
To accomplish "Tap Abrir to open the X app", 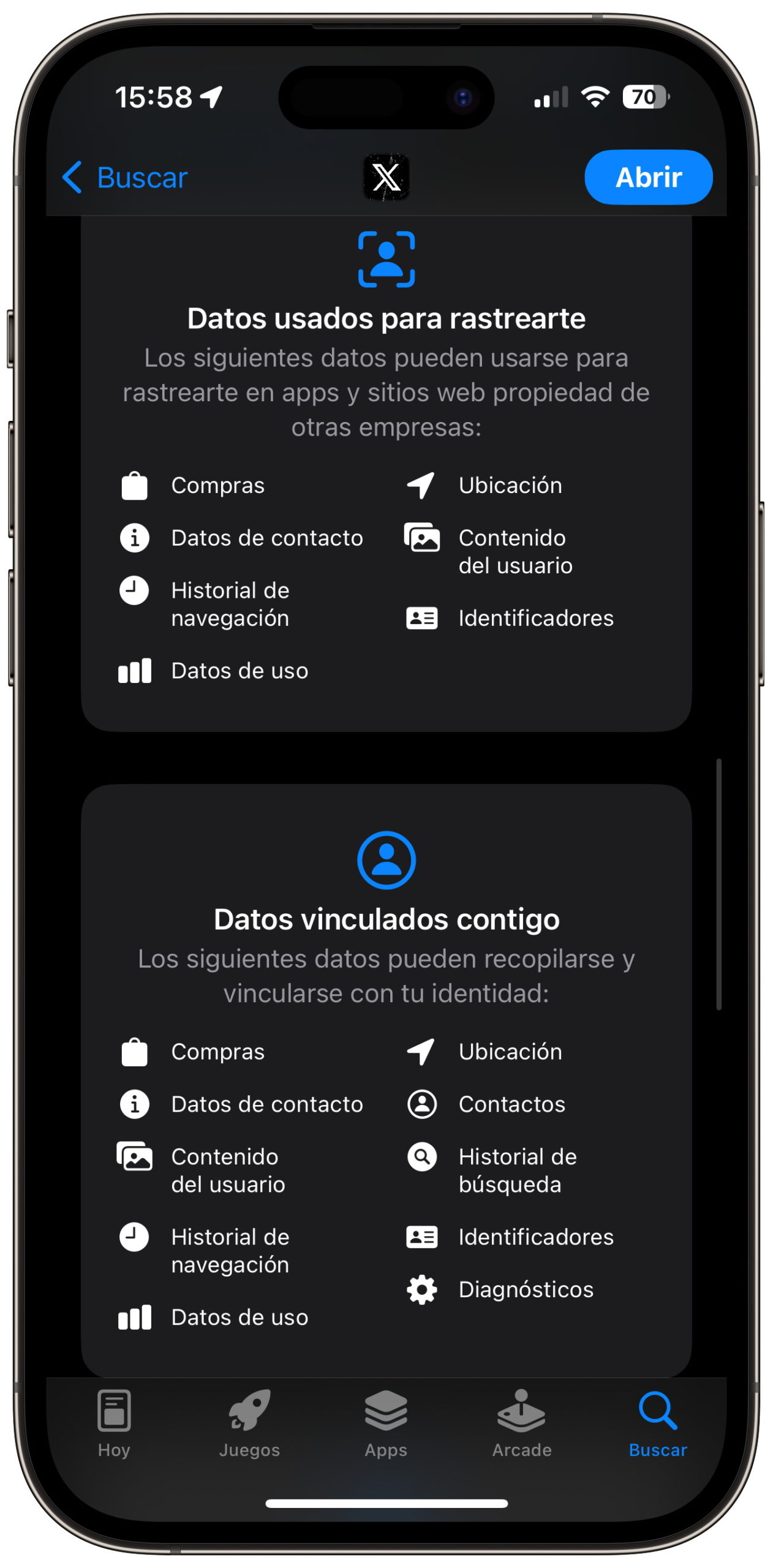I will coord(648,177).
